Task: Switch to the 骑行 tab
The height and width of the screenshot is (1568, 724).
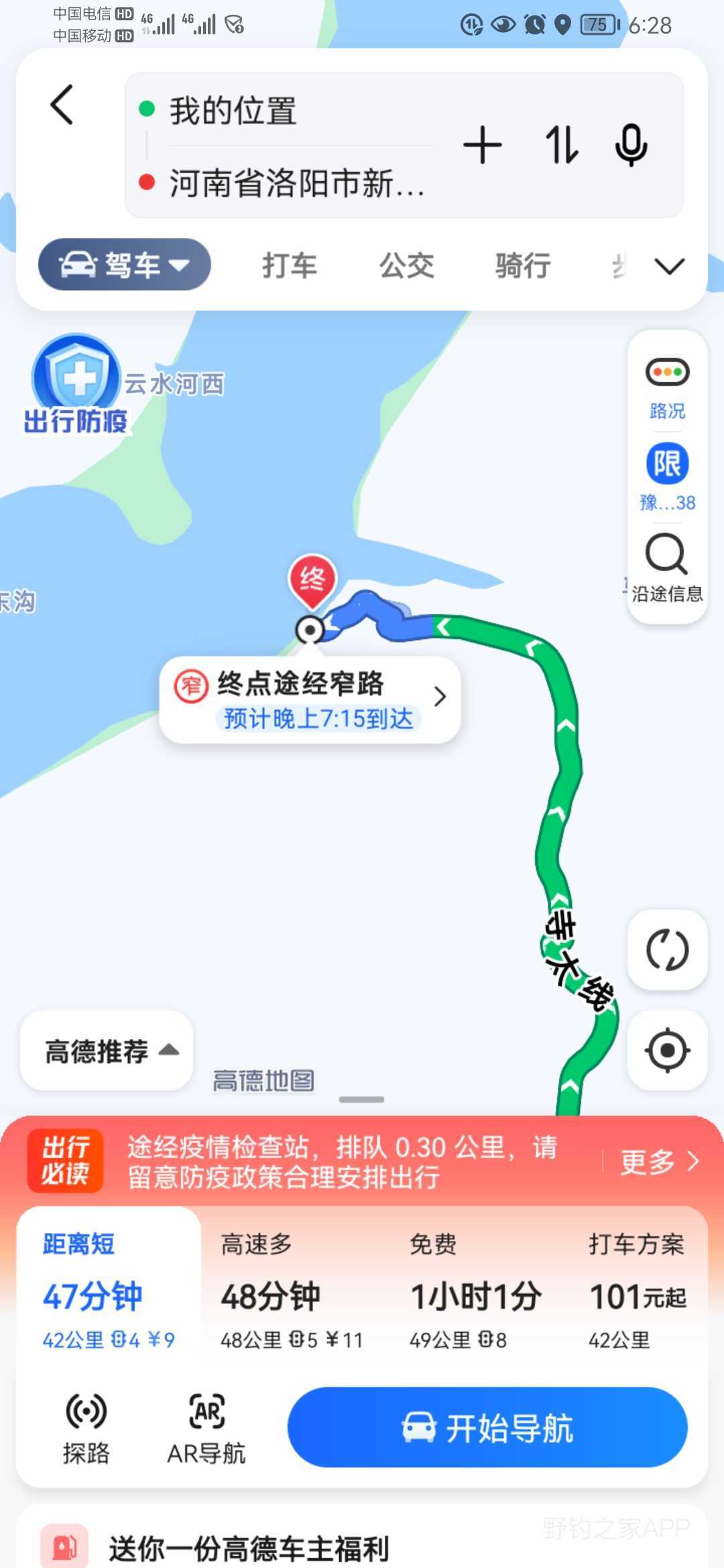Action: tap(523, 265)
